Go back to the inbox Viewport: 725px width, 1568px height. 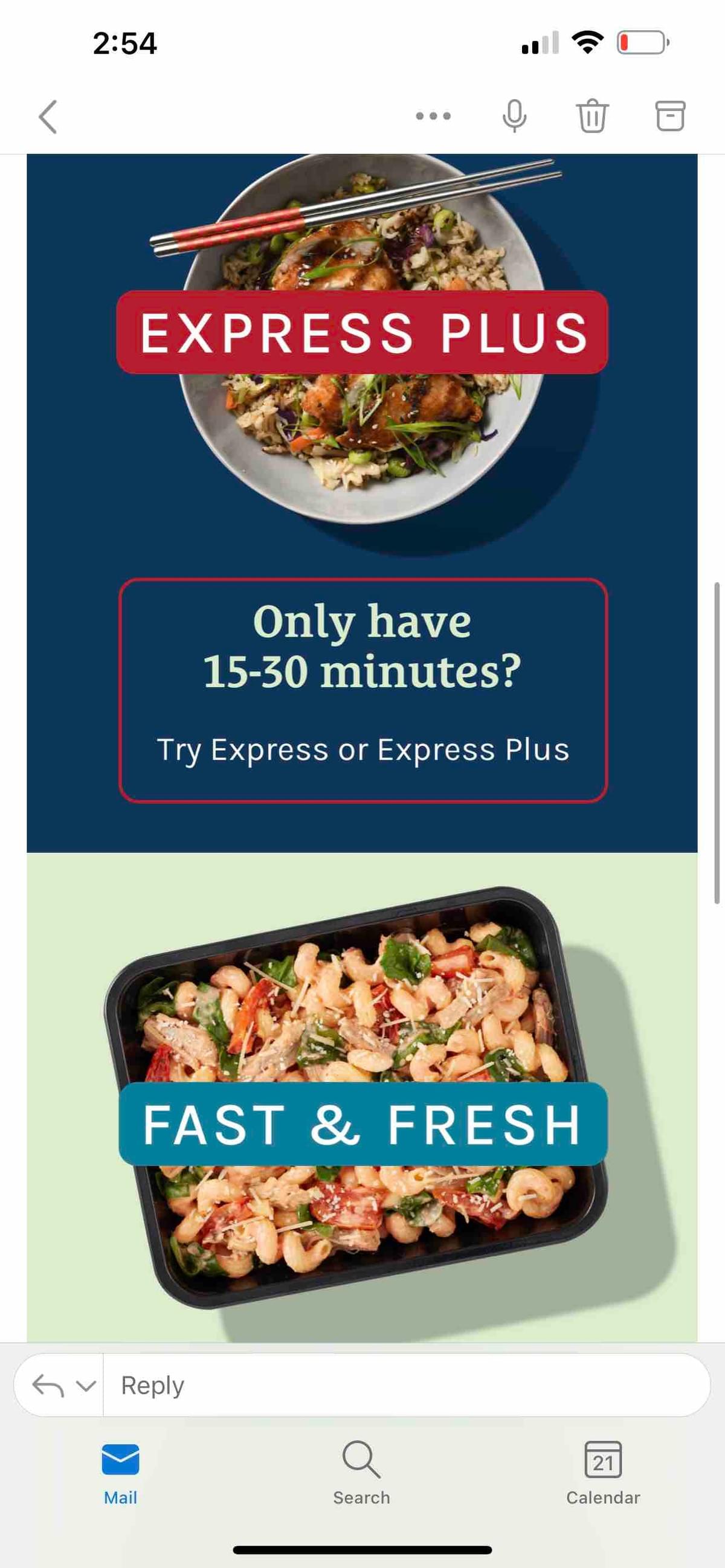click(48, 116)
